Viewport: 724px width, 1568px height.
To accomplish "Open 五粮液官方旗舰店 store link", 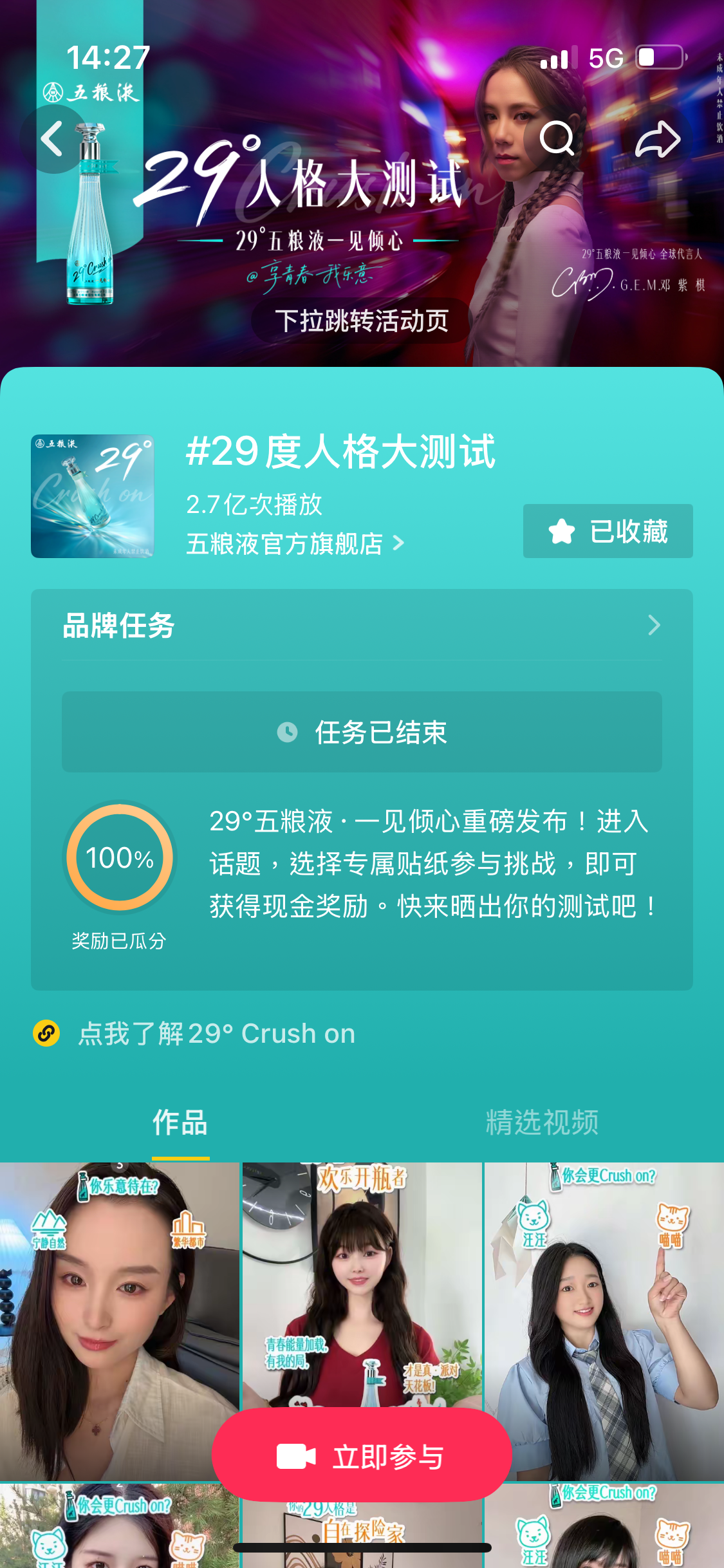I will coord(295,544).
